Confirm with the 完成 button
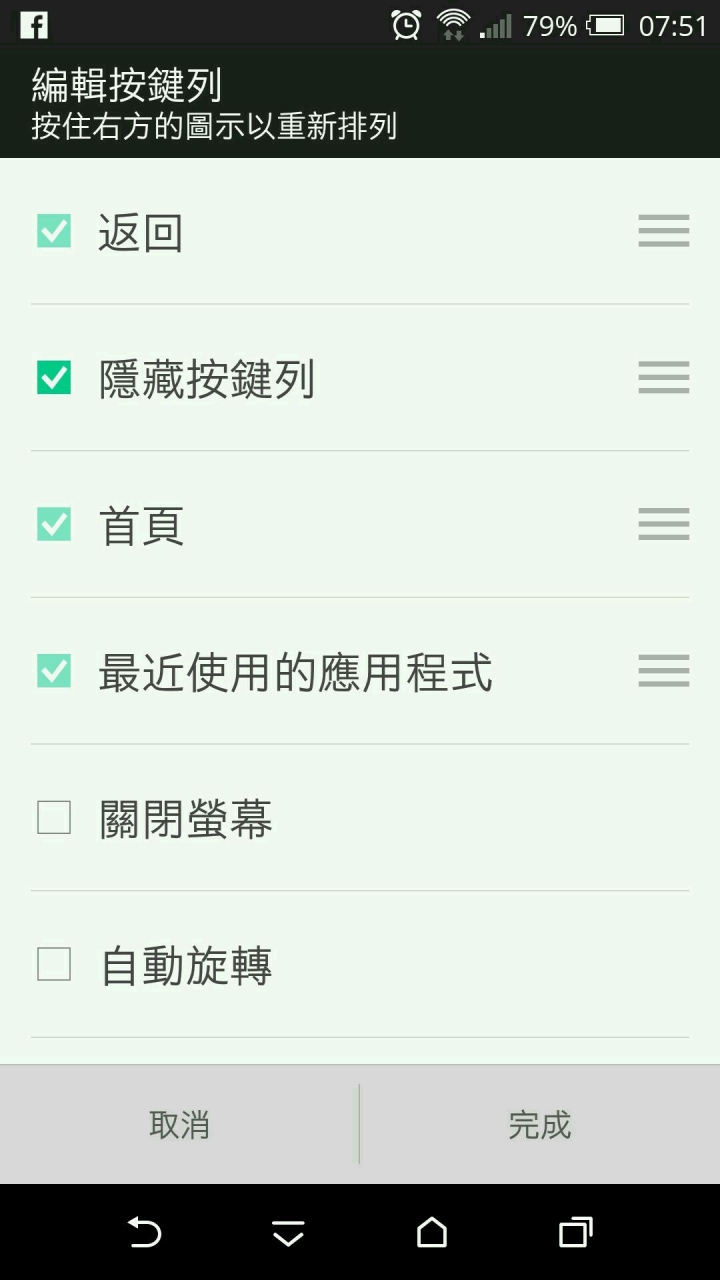720x1280 pixels. [x=539, y=1125]
